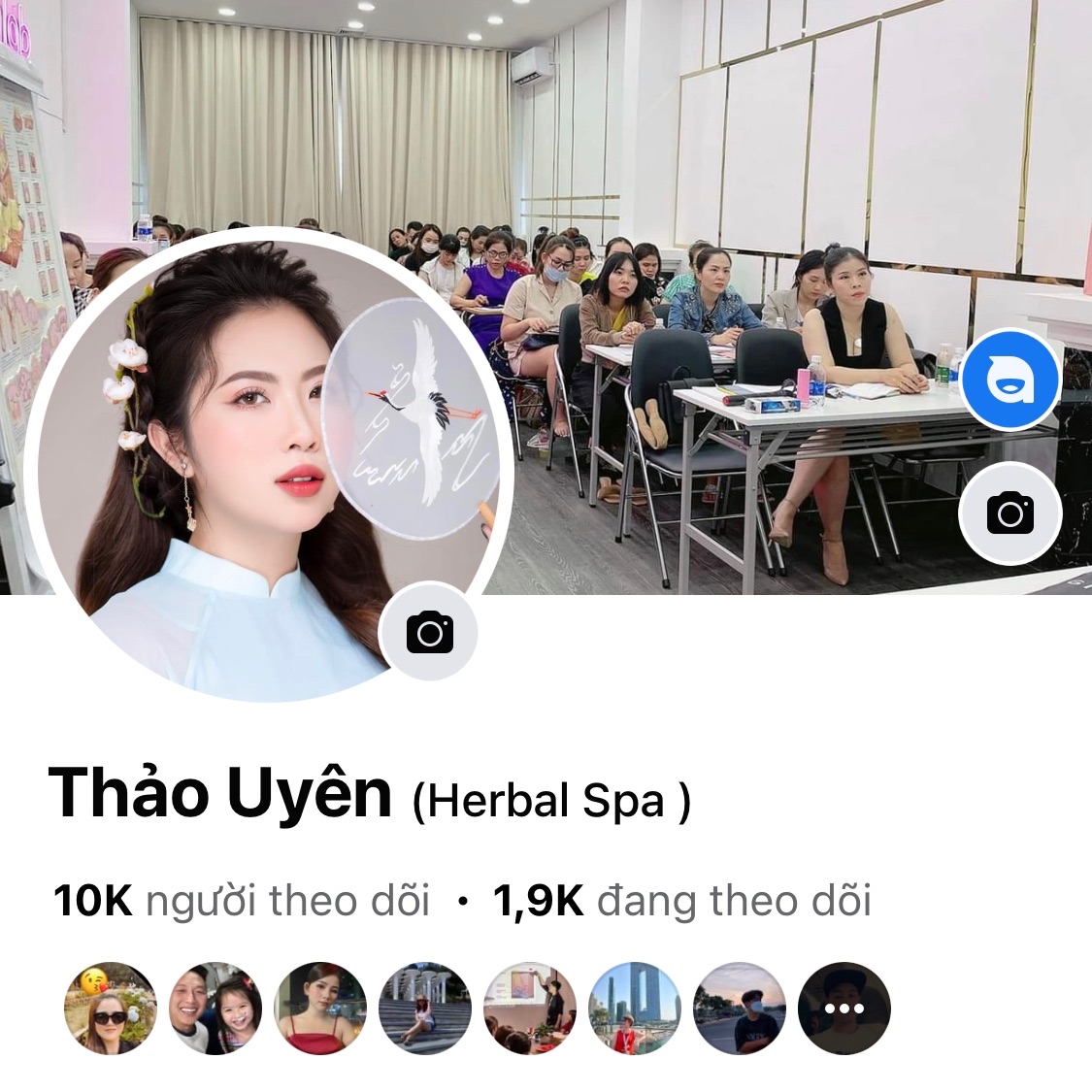Tap the three-dots avatar to see more followers

pyautogui.click(x=844, y=1009)
